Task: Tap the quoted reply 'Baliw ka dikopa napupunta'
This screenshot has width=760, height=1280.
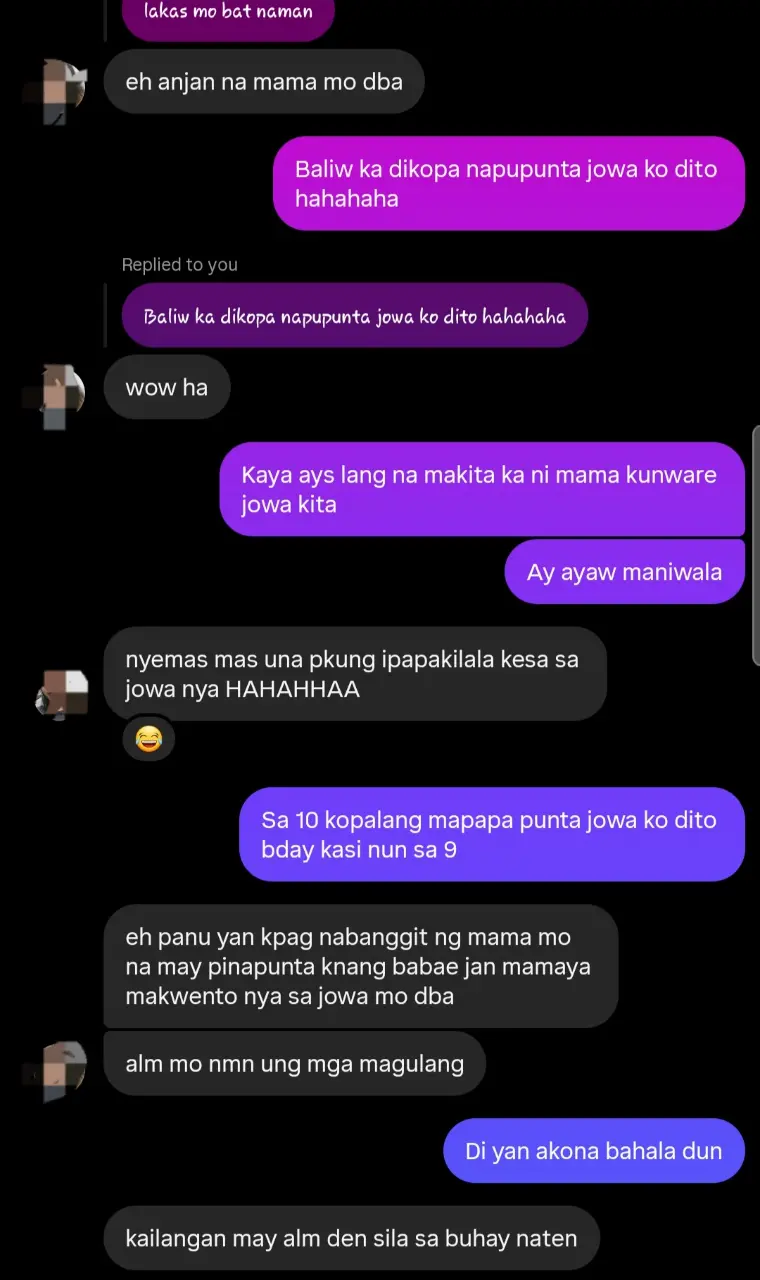Action: 354,317
